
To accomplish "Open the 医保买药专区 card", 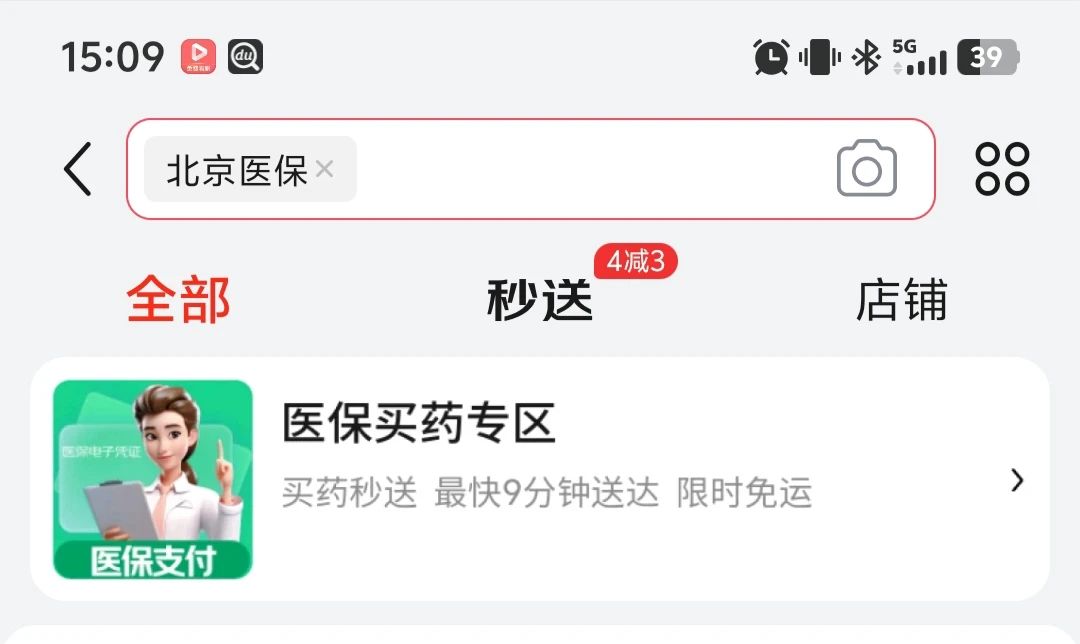I will (x=540, y=479).
